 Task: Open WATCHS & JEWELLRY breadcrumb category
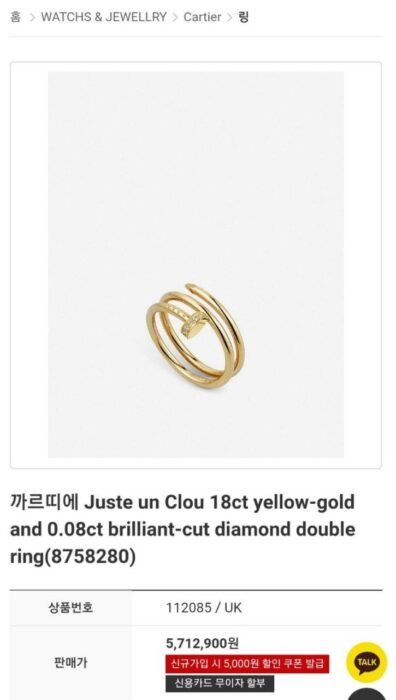[x=104, y=17]
